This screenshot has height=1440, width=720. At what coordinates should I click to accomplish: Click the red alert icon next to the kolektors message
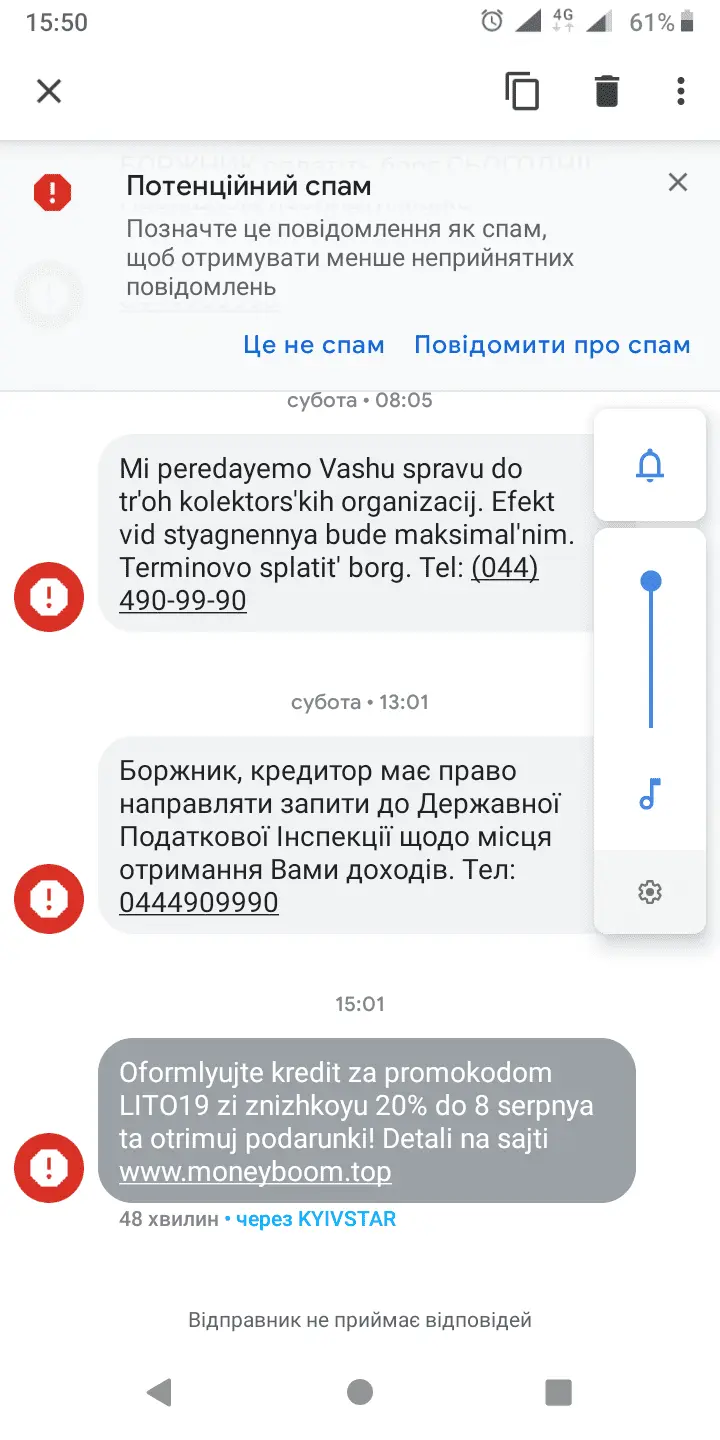coord(48,597)
